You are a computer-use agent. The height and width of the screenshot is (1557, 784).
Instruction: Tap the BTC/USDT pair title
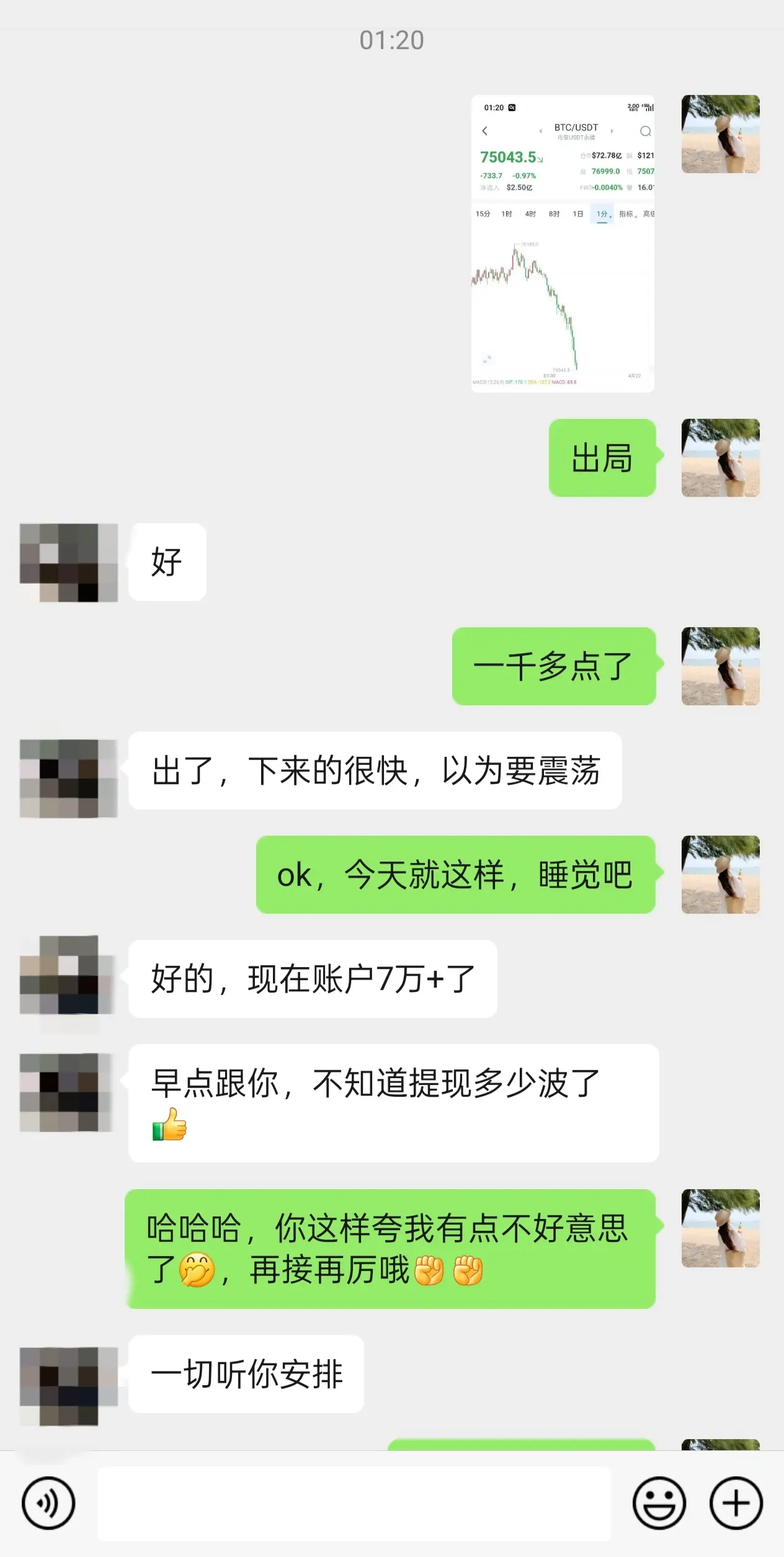[x=576, y=127]
